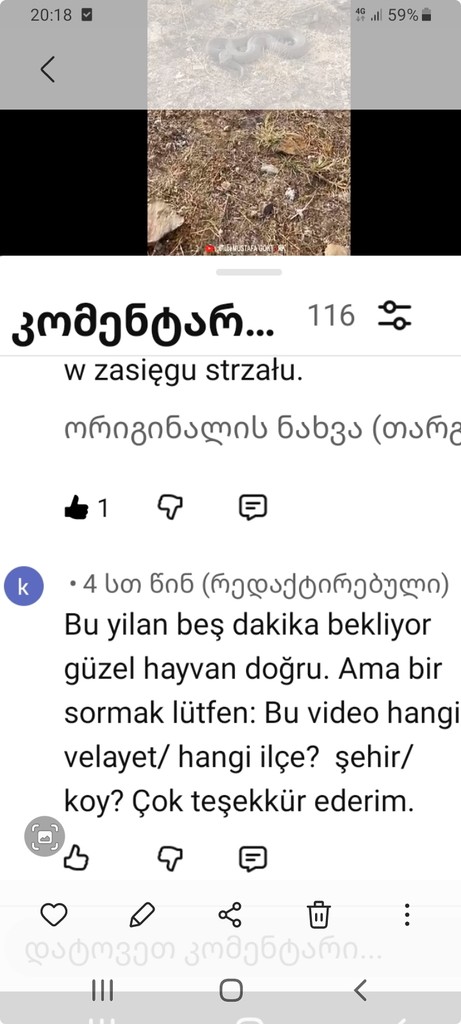Viewport: 461px width, 1024px height.
Task: Reply to the 'Bu yilan beş dakika' comment
Action: click(253, 858)
